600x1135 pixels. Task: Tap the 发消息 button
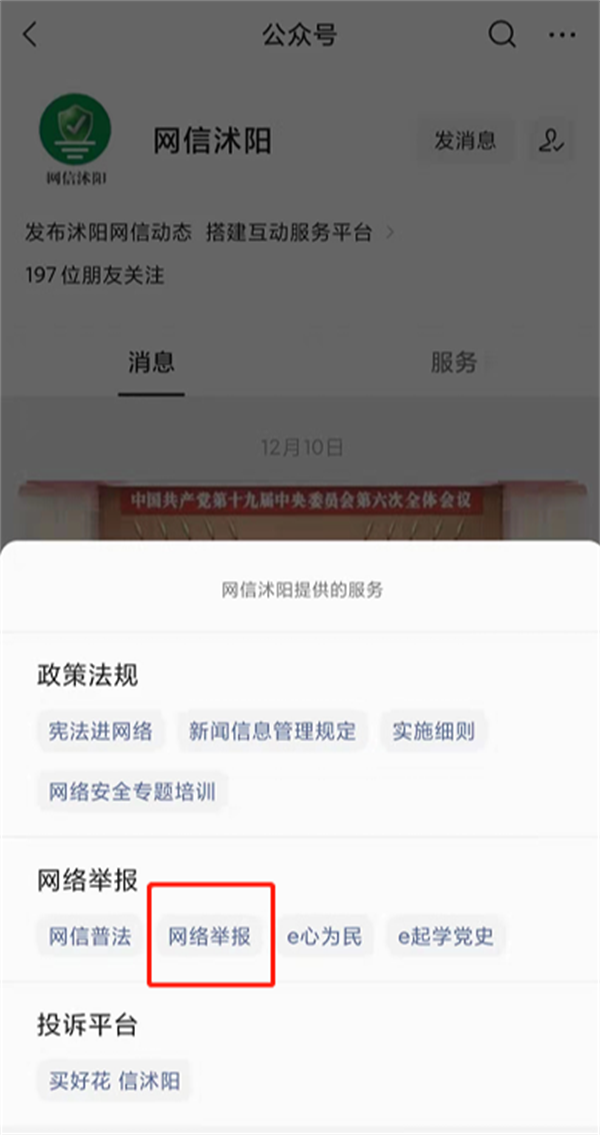pyautogui.click(x=465, y=141)
